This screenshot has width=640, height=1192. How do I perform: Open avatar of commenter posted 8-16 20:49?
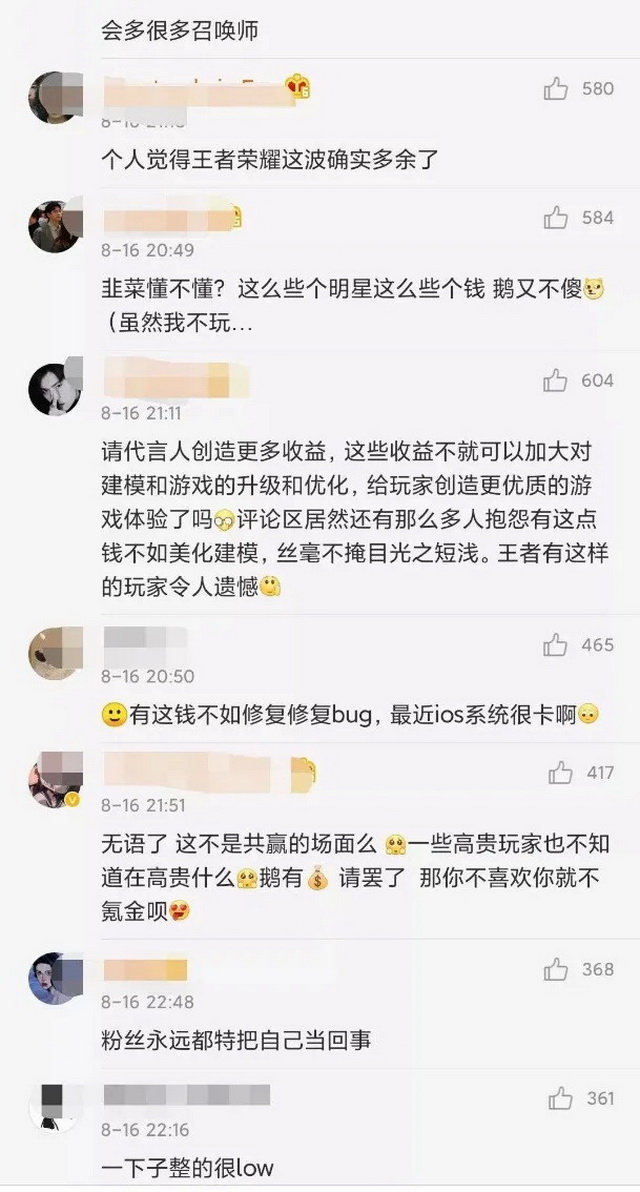coord(54,226)
